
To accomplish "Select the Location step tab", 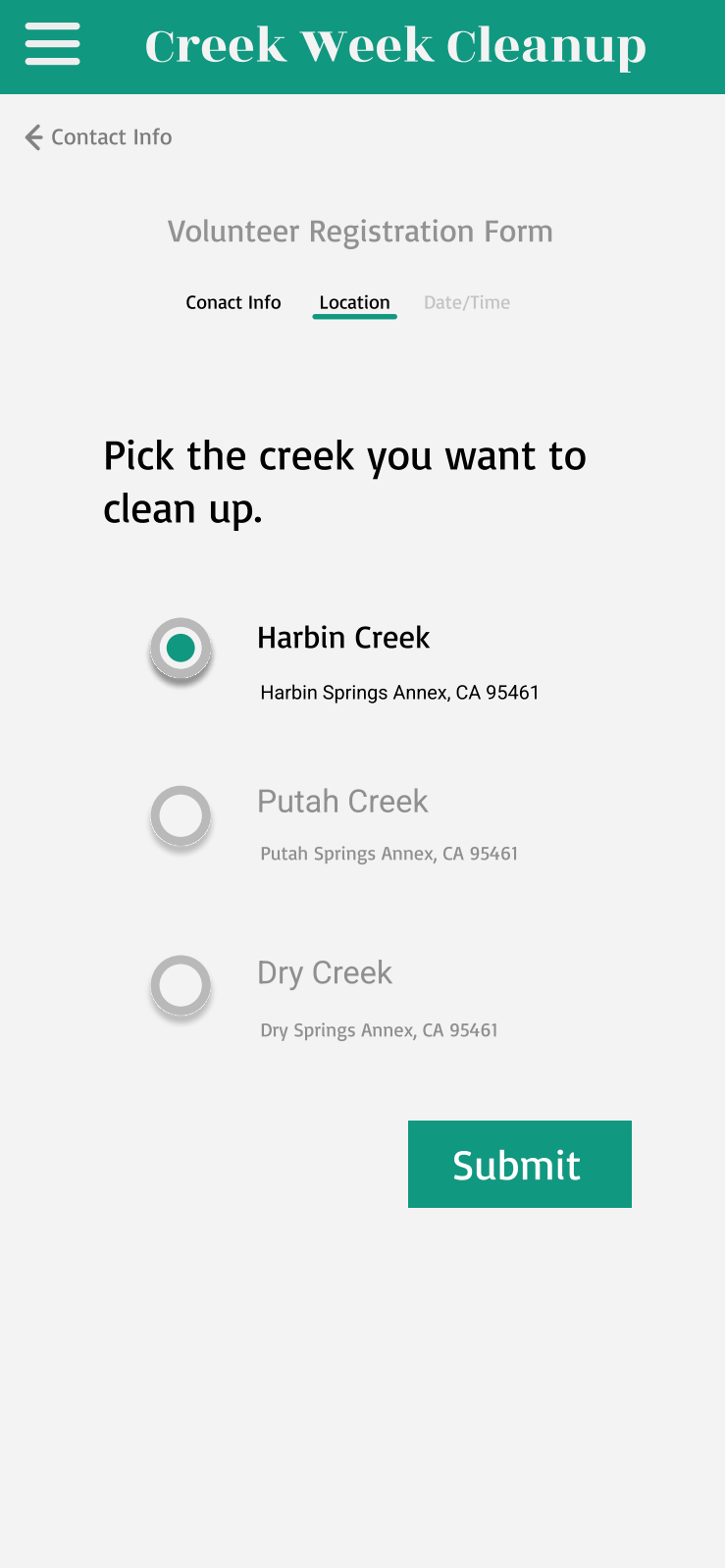I will click(354, 303).
